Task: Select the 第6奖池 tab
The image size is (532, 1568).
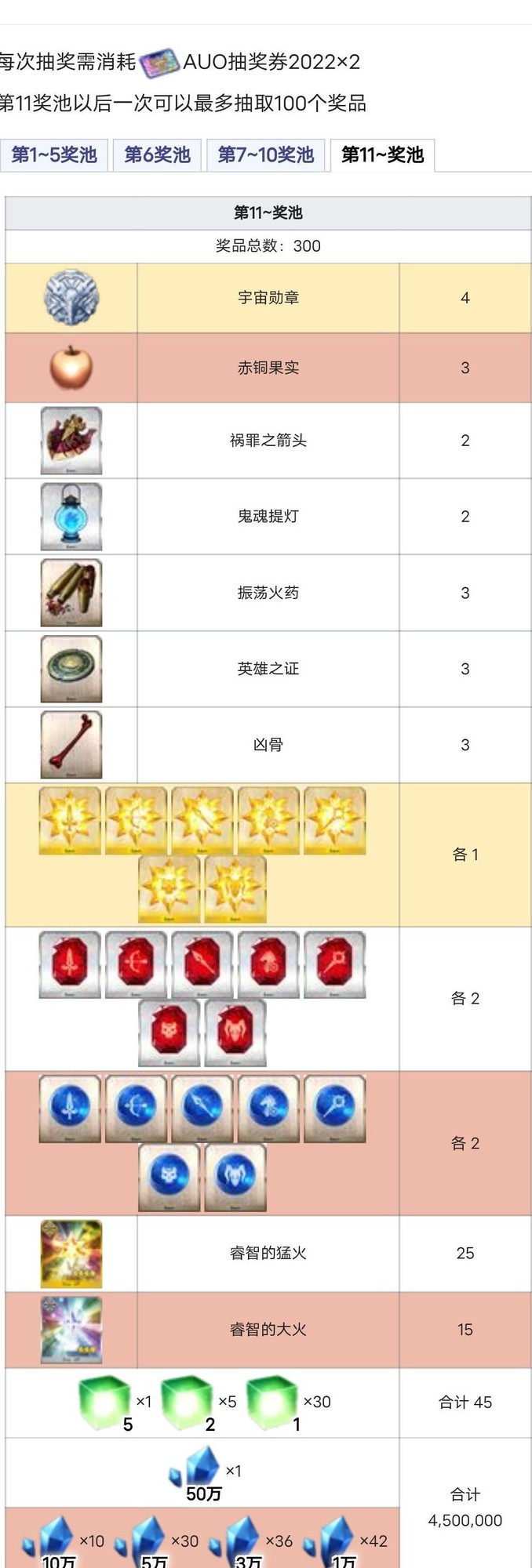Action: coord(157,155)
